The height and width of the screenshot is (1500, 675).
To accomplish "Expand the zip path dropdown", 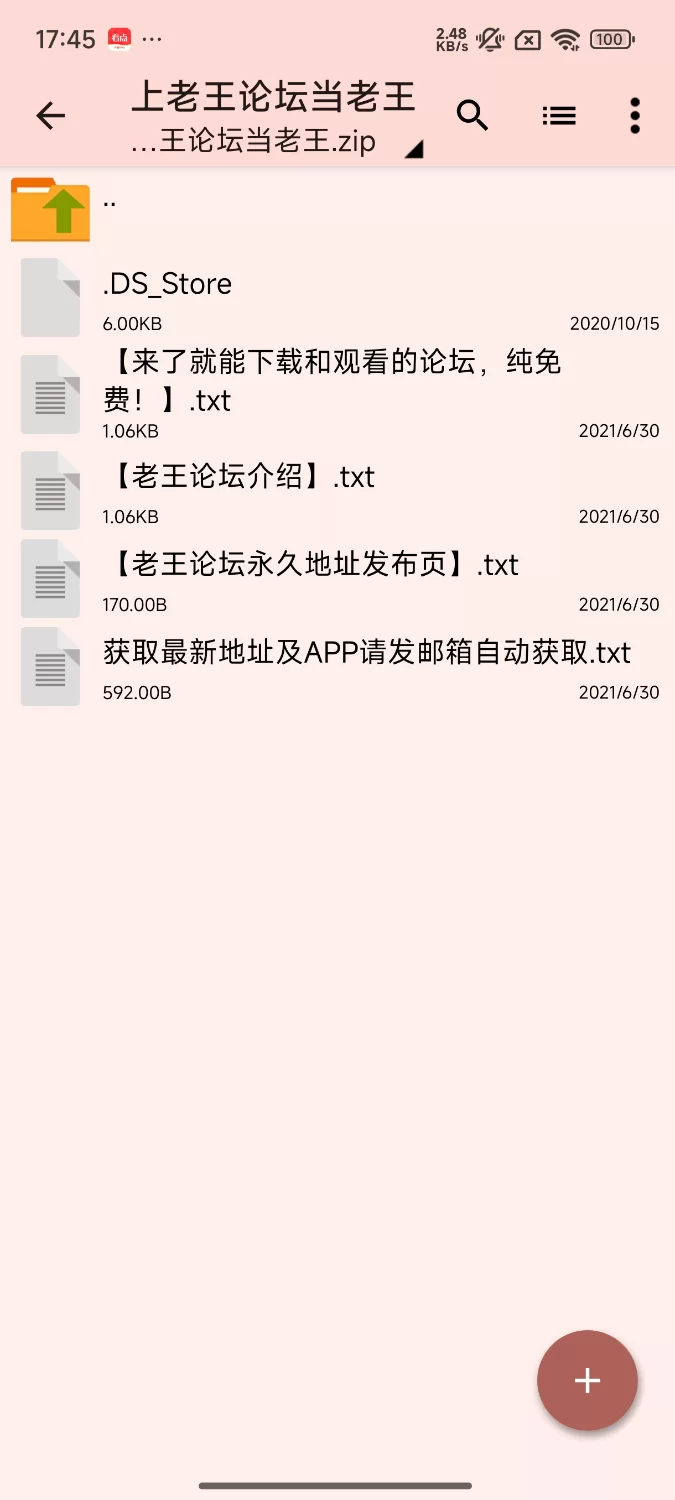I will pos(413,149).
